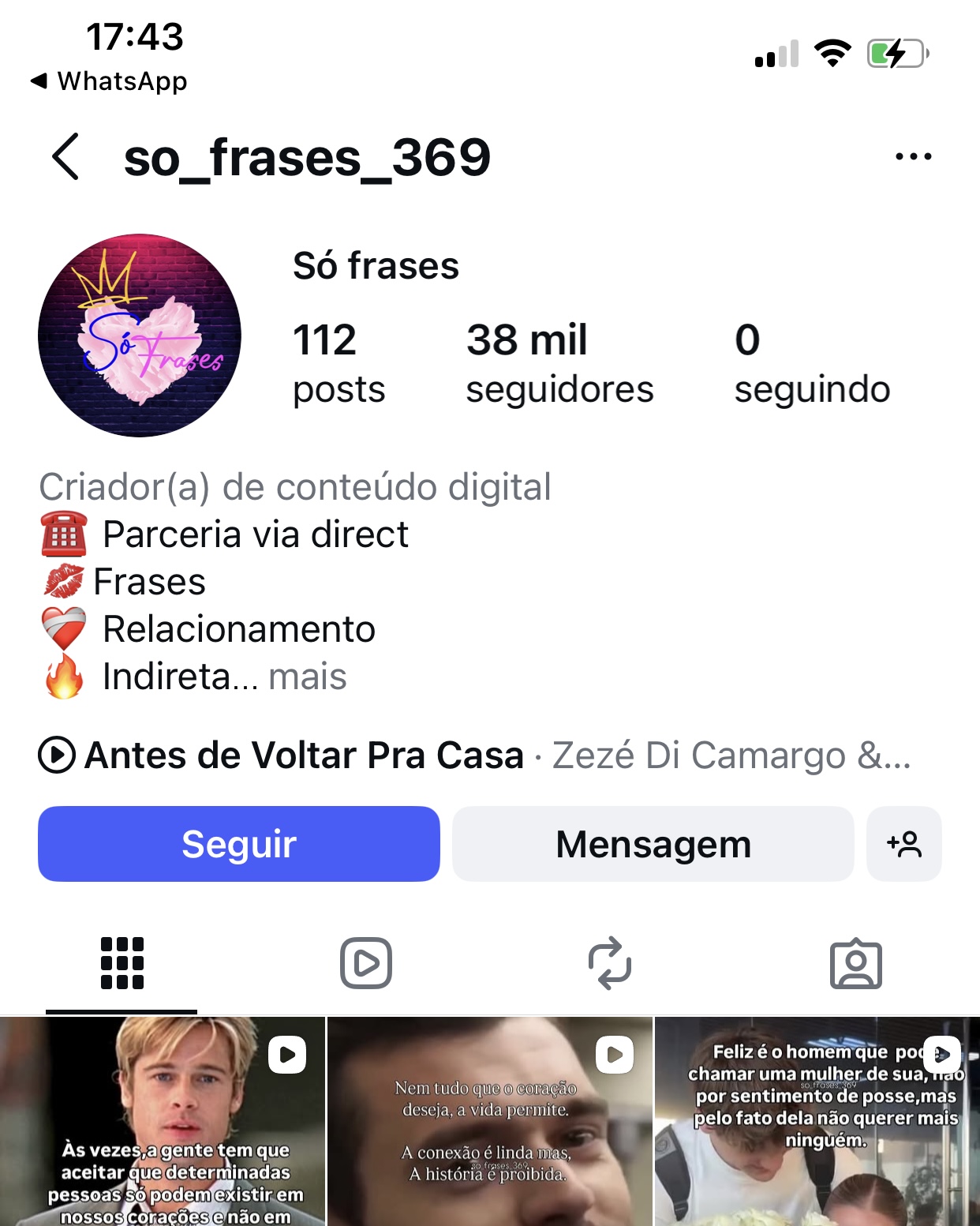
Task: Tap Mensagem to message the account
Action: pos(653,843)
